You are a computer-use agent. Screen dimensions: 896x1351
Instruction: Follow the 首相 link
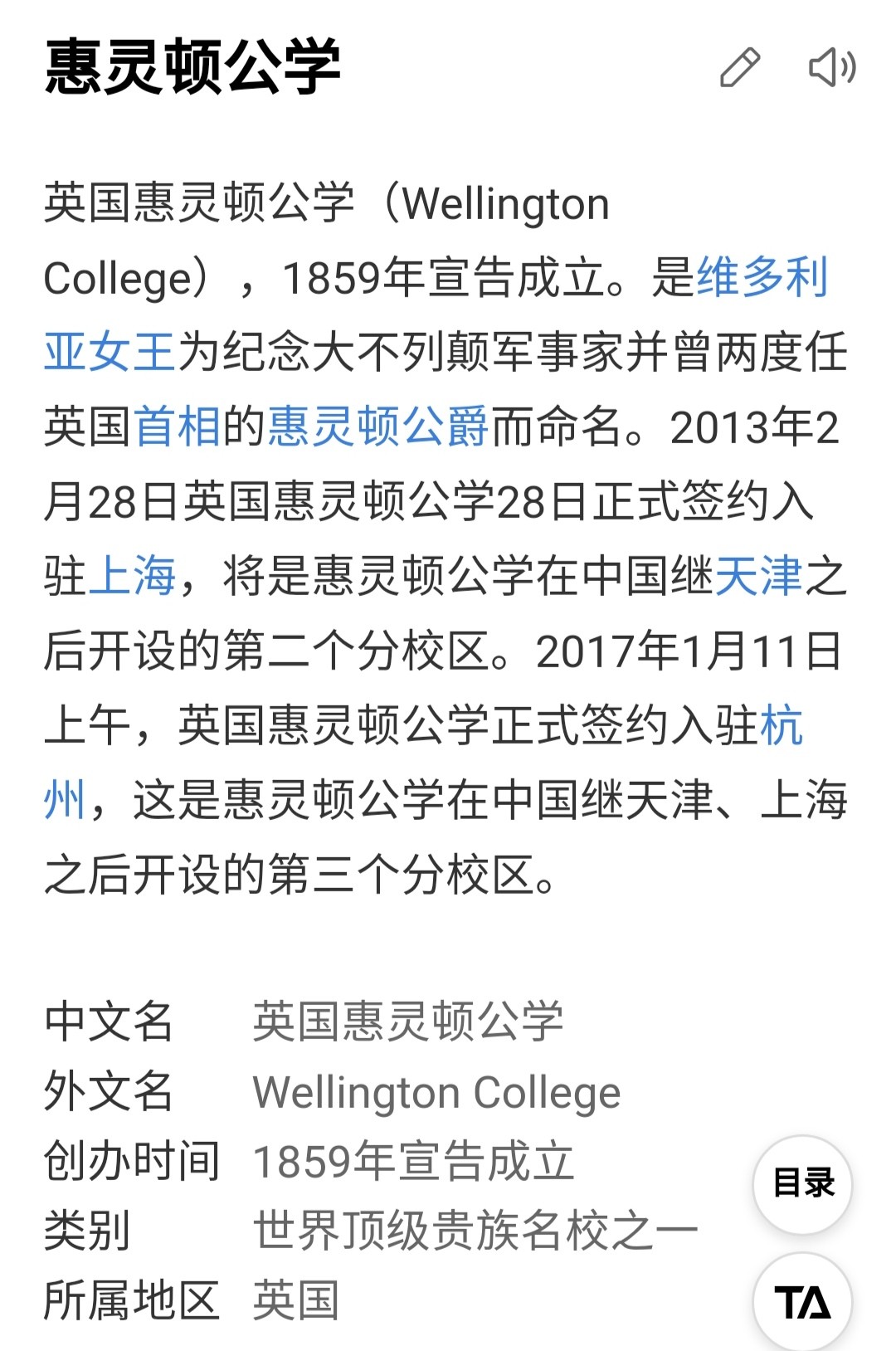pyautogui.click(x=177, y=427)
